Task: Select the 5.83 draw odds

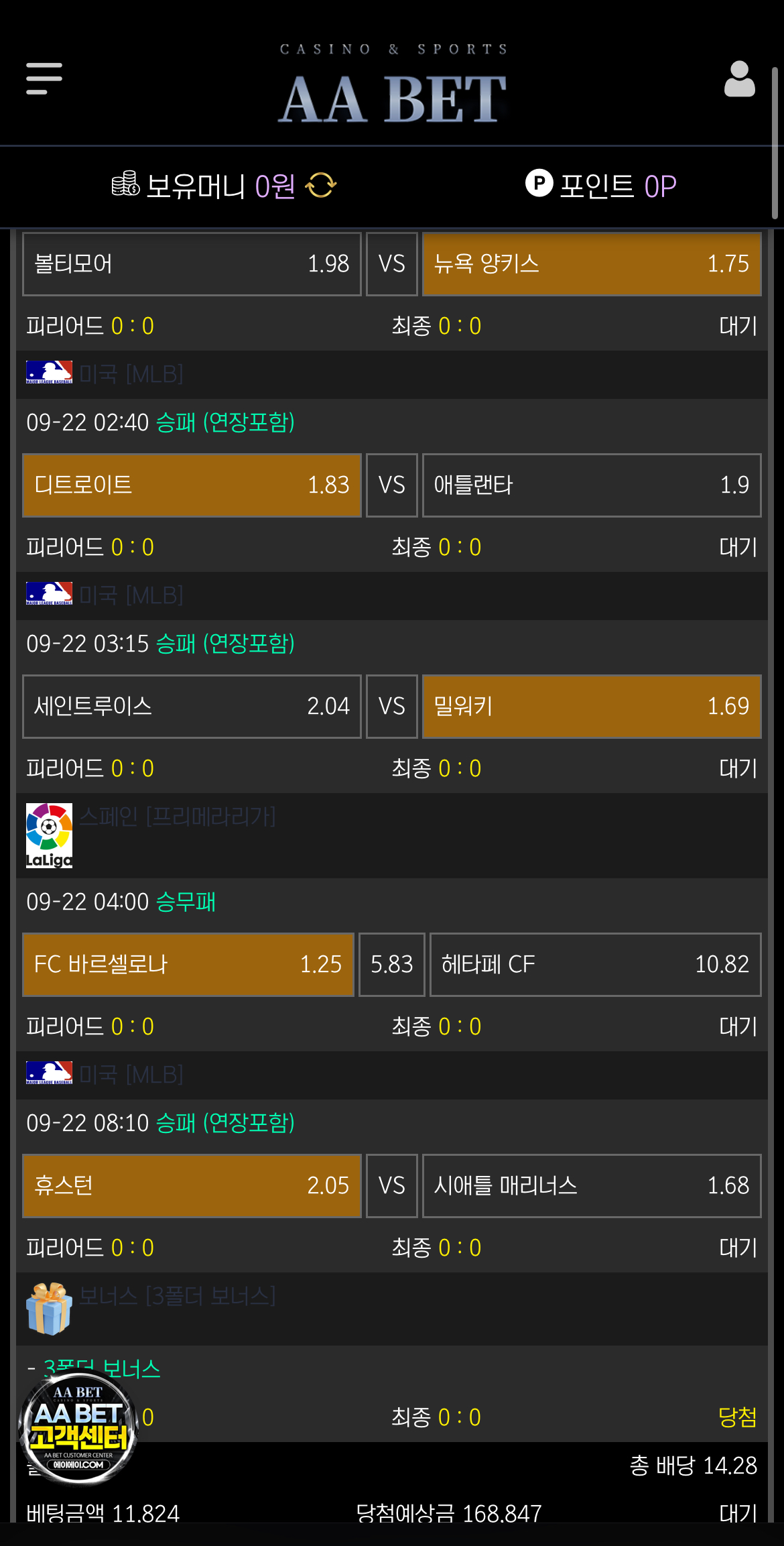Action: pyautogui.click(x=392, y=965)
